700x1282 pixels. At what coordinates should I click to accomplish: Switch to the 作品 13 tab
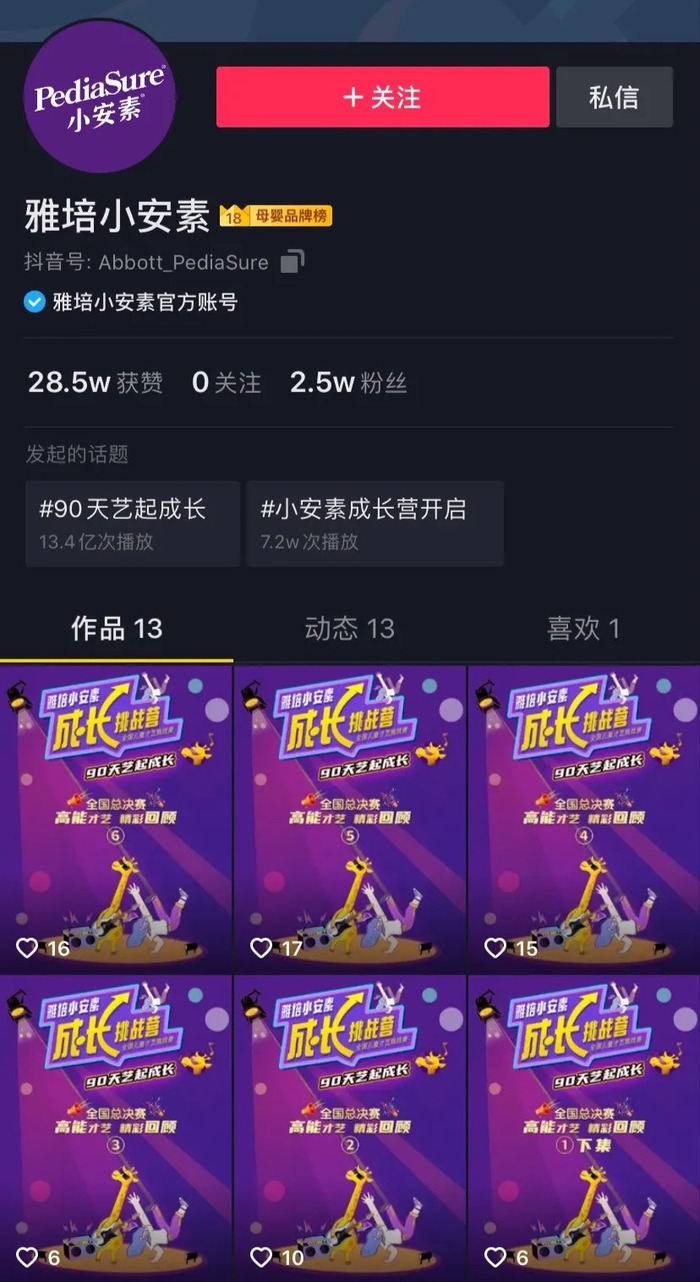(116, 628)
